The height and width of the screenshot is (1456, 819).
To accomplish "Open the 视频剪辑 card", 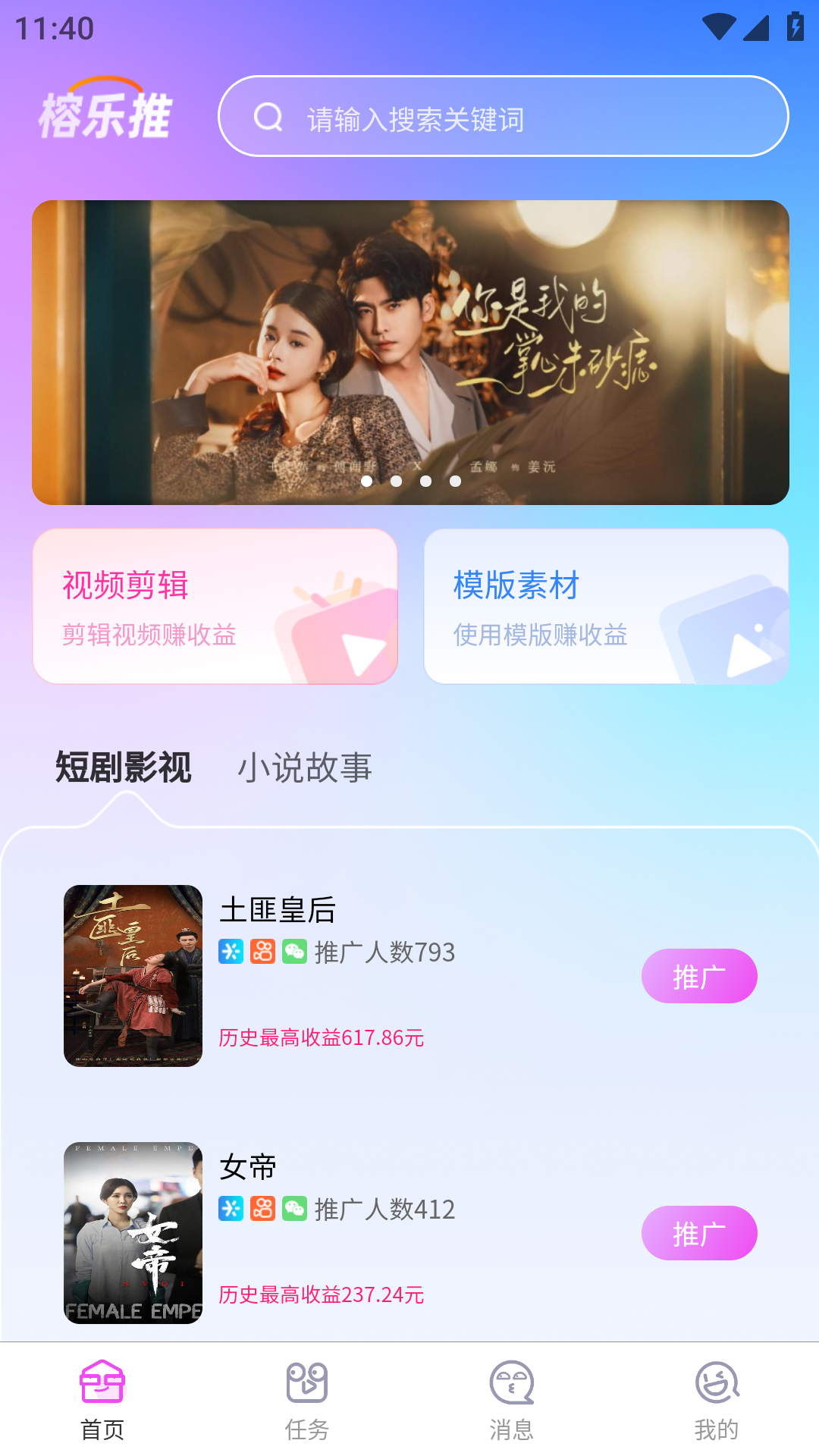I will click(215, 606).
